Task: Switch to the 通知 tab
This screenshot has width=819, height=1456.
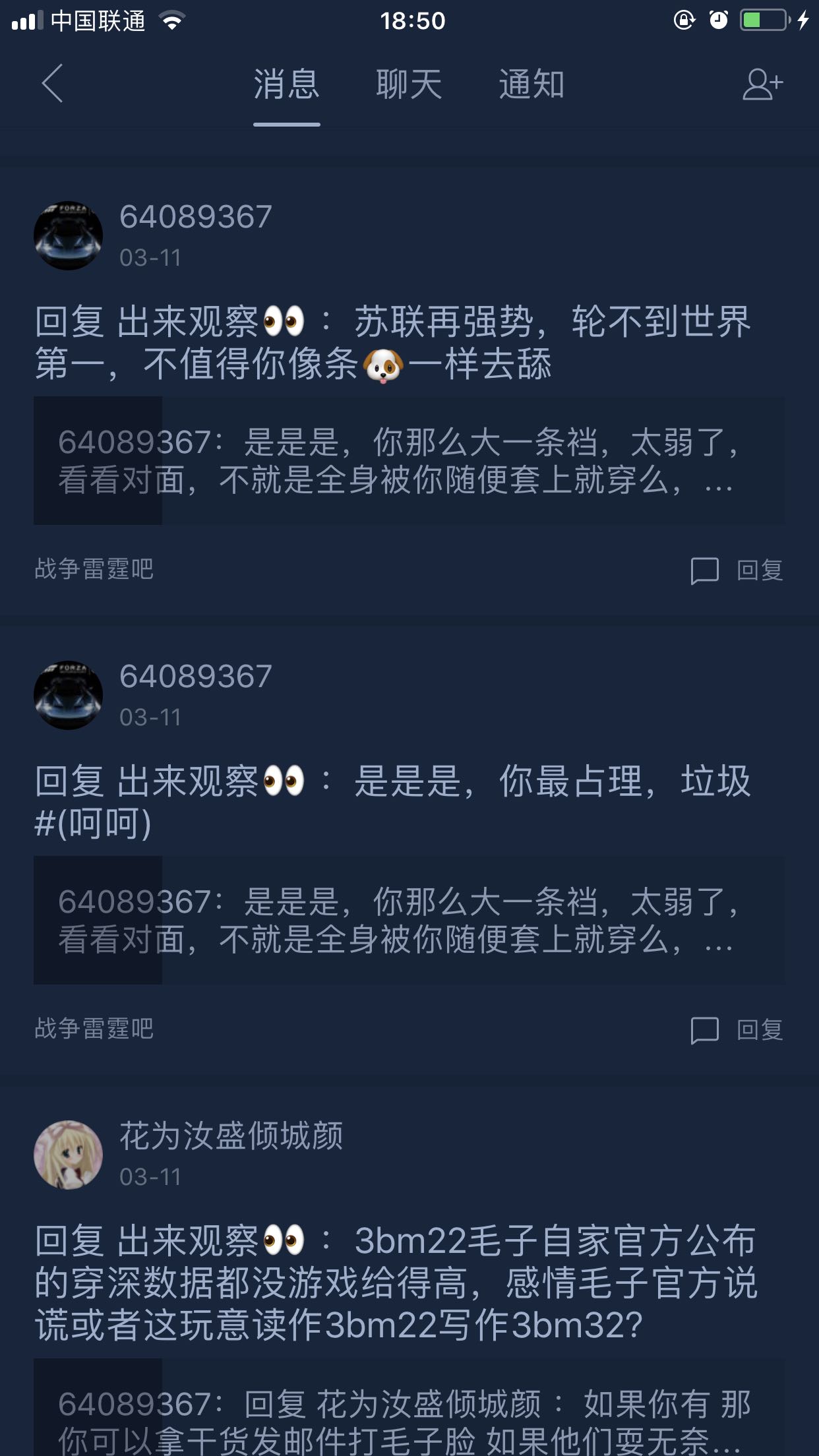Action: (531, 85)
